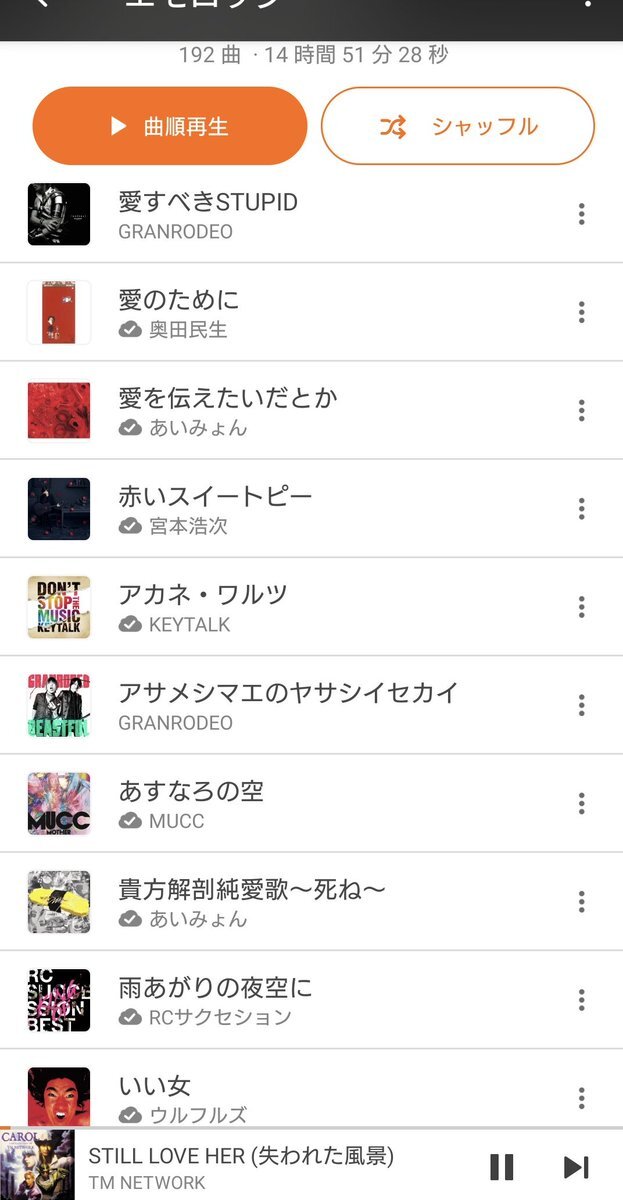Image resolution: width=623 pixels, height=1200 pixels.
Task: Pause the current song
Action: (x=502, y=1166)
